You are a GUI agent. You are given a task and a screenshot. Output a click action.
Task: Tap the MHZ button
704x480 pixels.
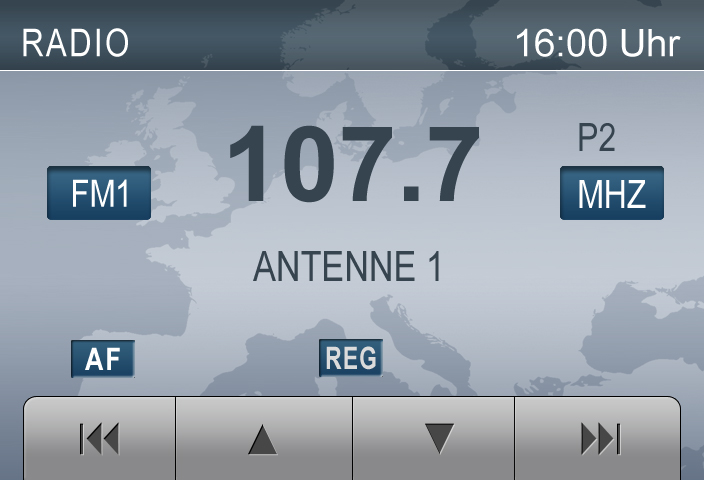coord(611,193)
